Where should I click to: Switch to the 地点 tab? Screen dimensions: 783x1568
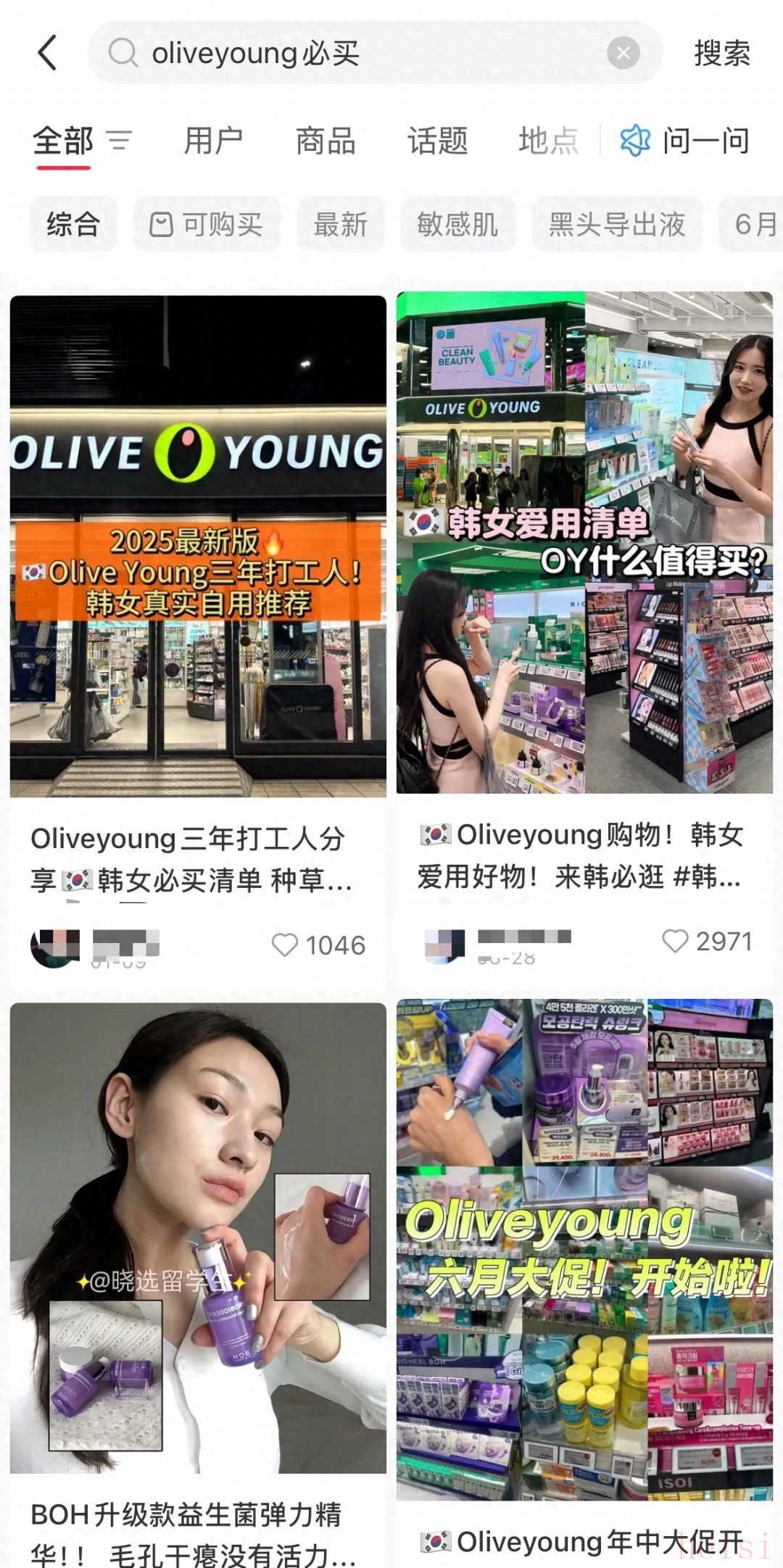[549, 140]
